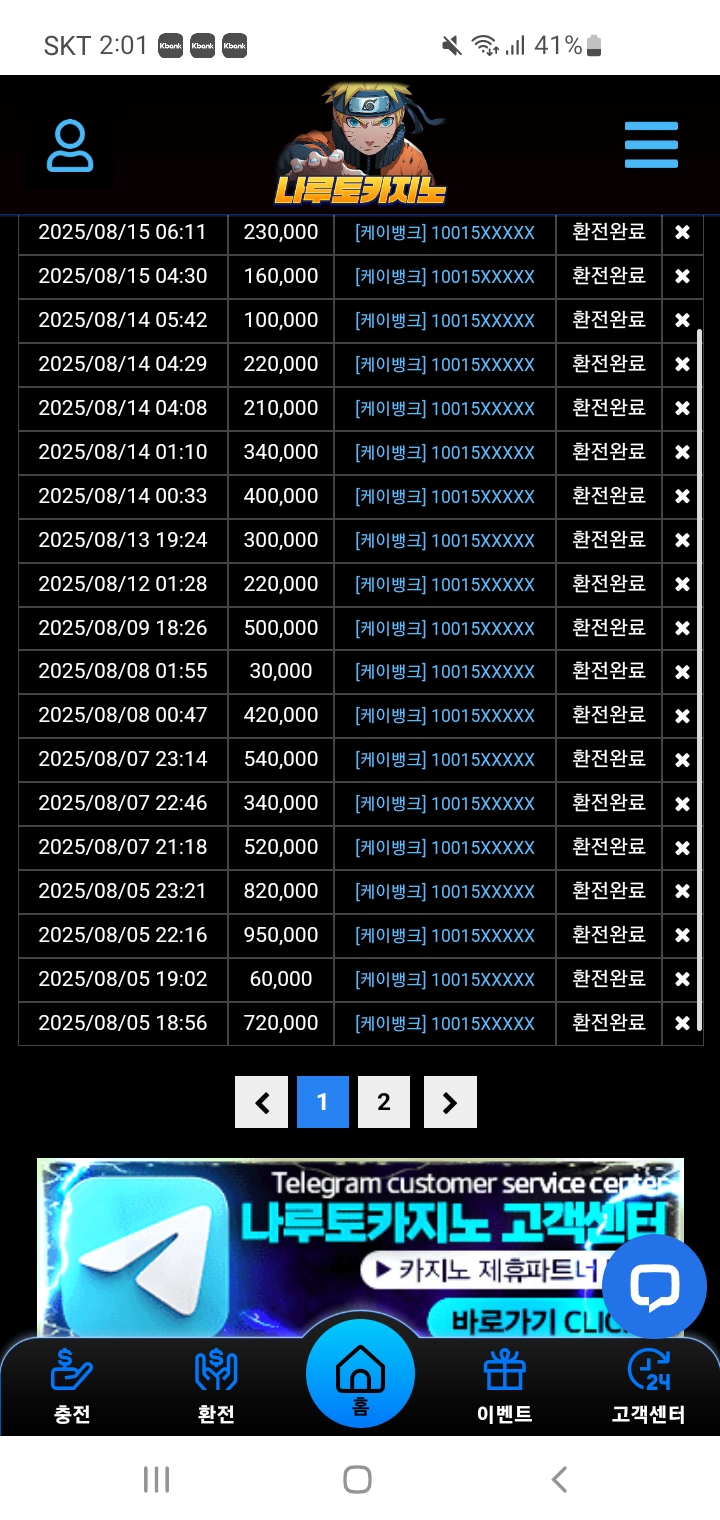The width and height of the screenshot is (720, 1520).
Task: Tap the system back button
Action: tap(560, 1479)
